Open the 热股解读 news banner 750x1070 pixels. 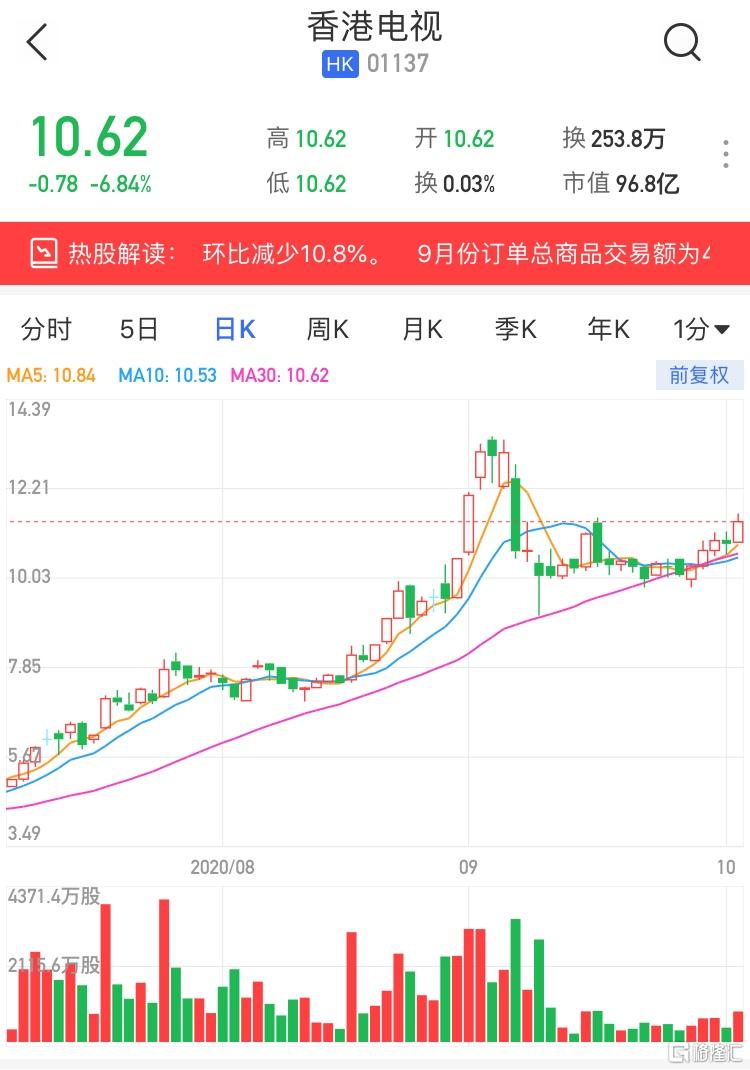374,253
